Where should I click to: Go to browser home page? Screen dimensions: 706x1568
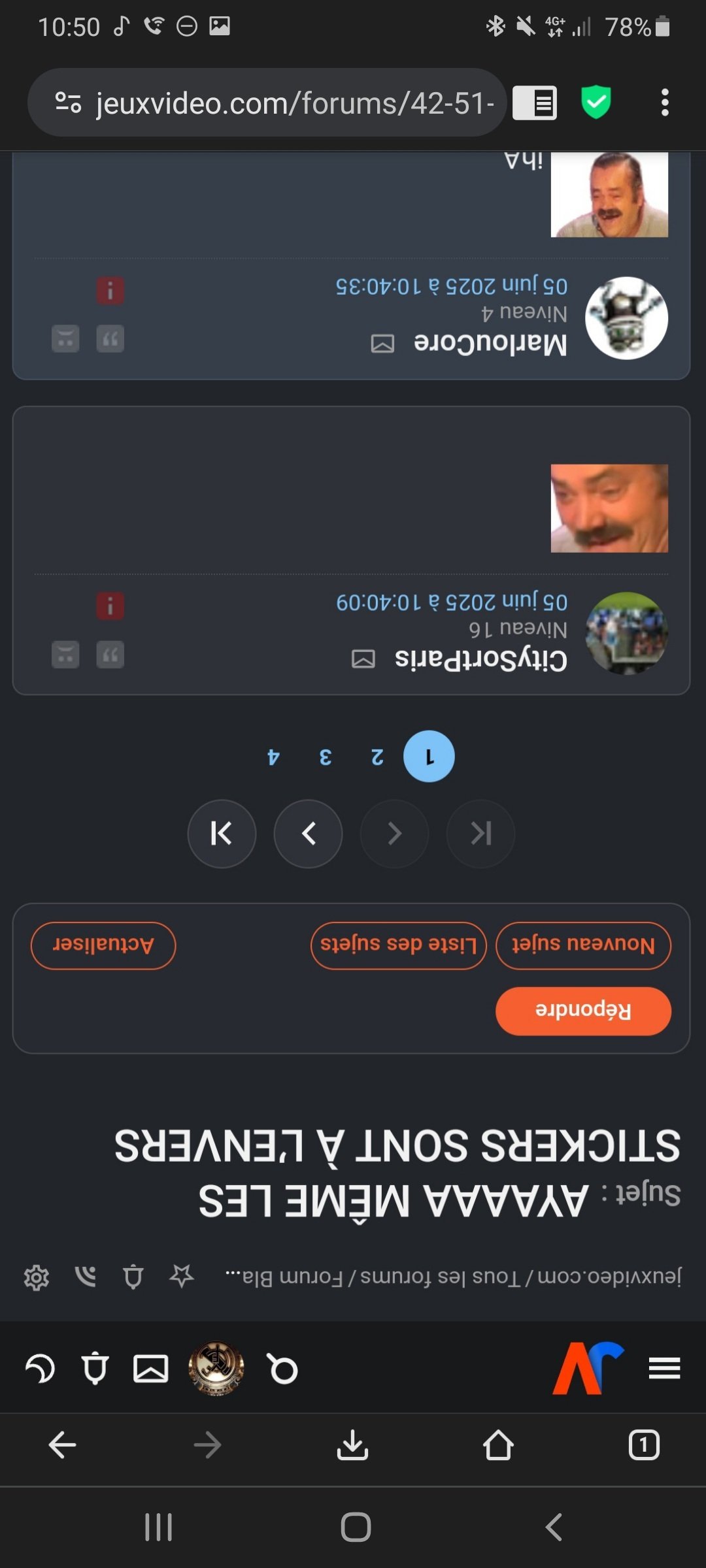pyautogui.click(x=498, y=1445)
